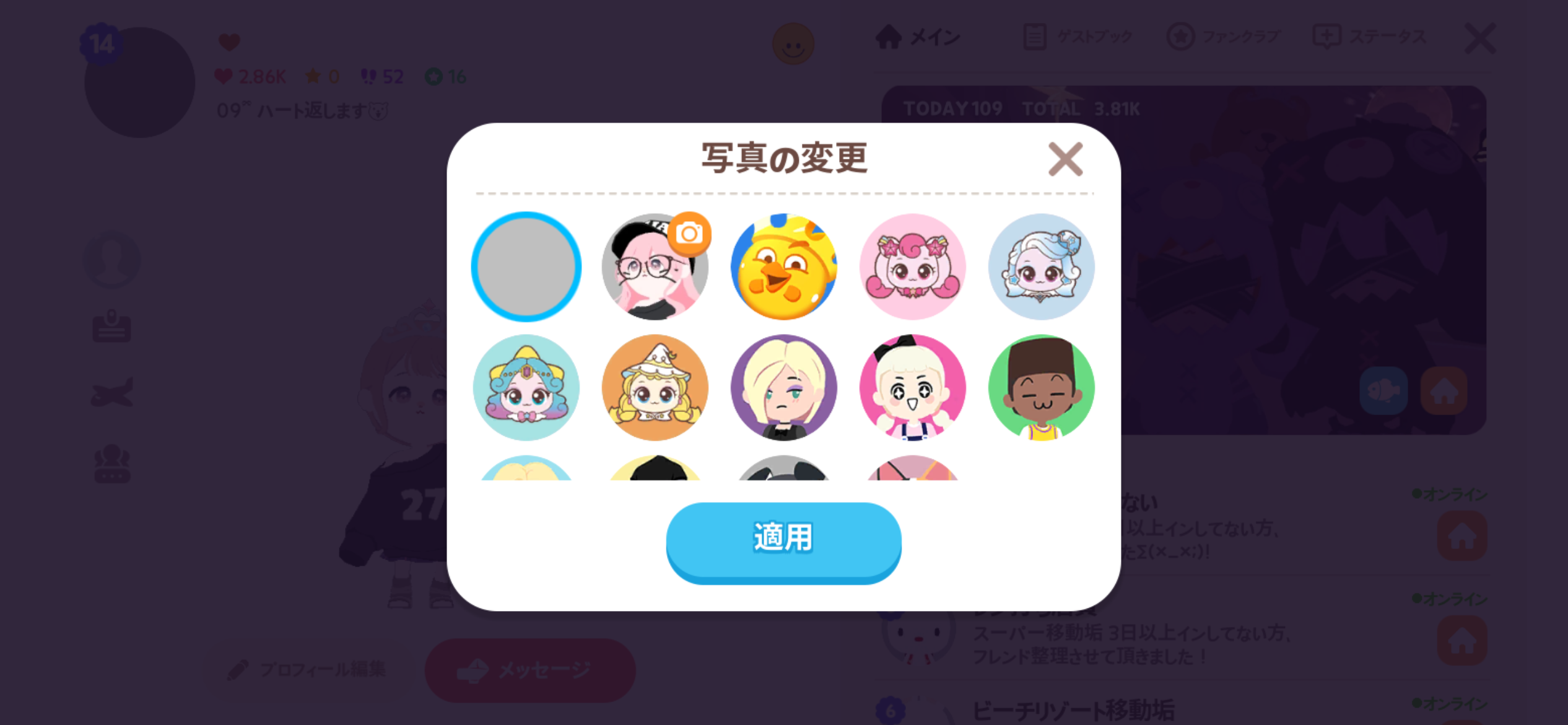This screenshot has width=1568, height=725.
Task: Select the light blue-haired avatar
Action: tap(1041, 267)
